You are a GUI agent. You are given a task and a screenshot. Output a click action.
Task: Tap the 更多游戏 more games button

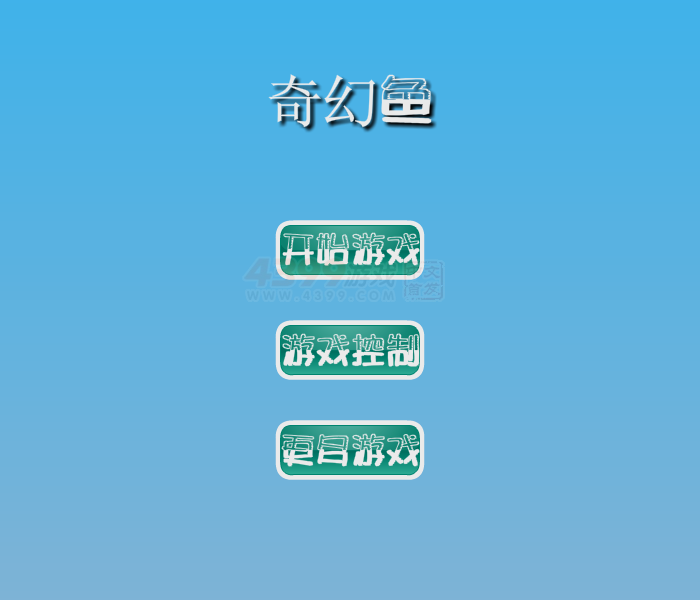(x=350, y=450)
